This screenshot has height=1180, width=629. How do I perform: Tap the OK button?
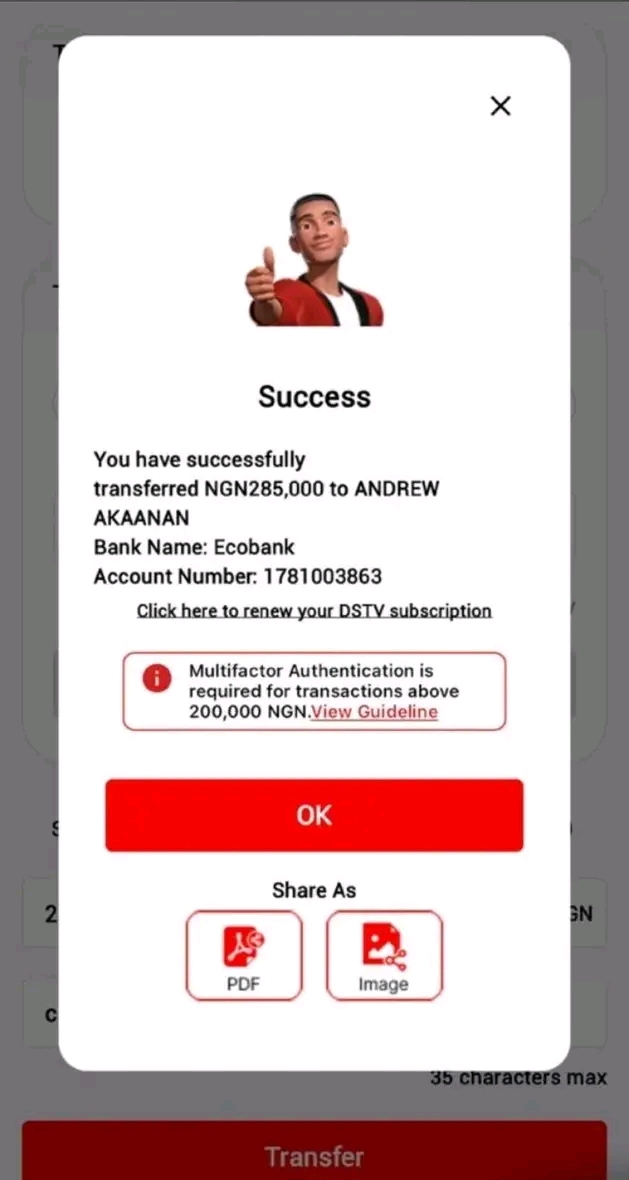314,815
